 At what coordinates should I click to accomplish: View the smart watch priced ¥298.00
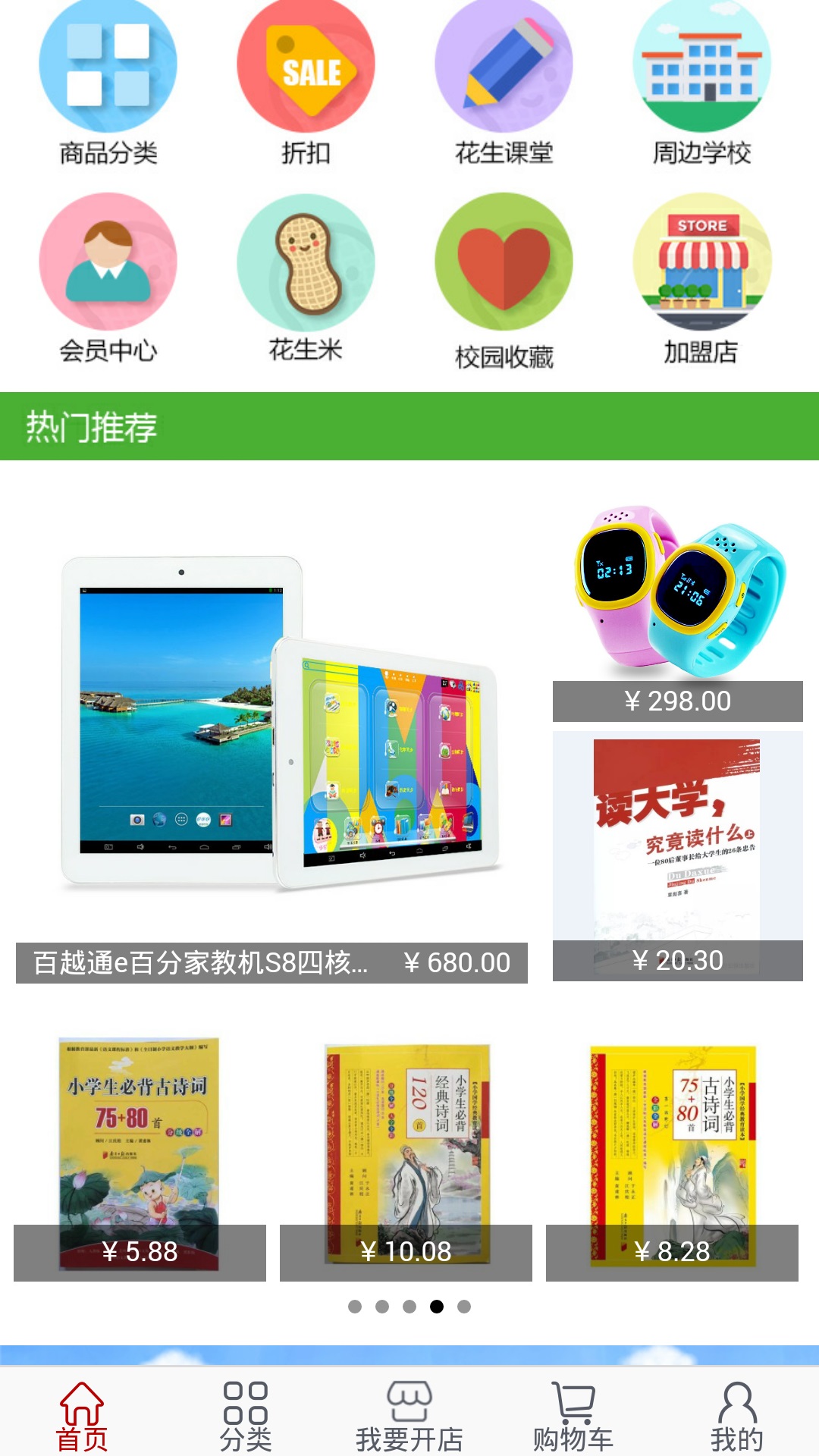pos(677,607)
